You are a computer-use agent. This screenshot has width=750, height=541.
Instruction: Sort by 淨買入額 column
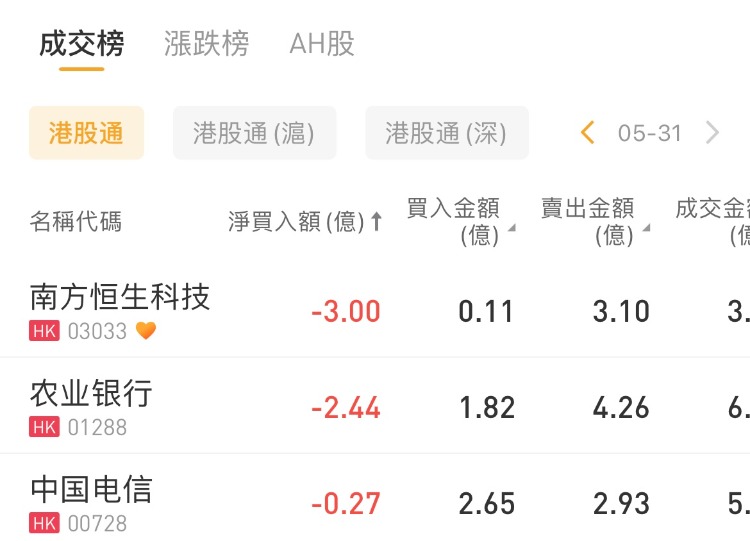[305, 222]
